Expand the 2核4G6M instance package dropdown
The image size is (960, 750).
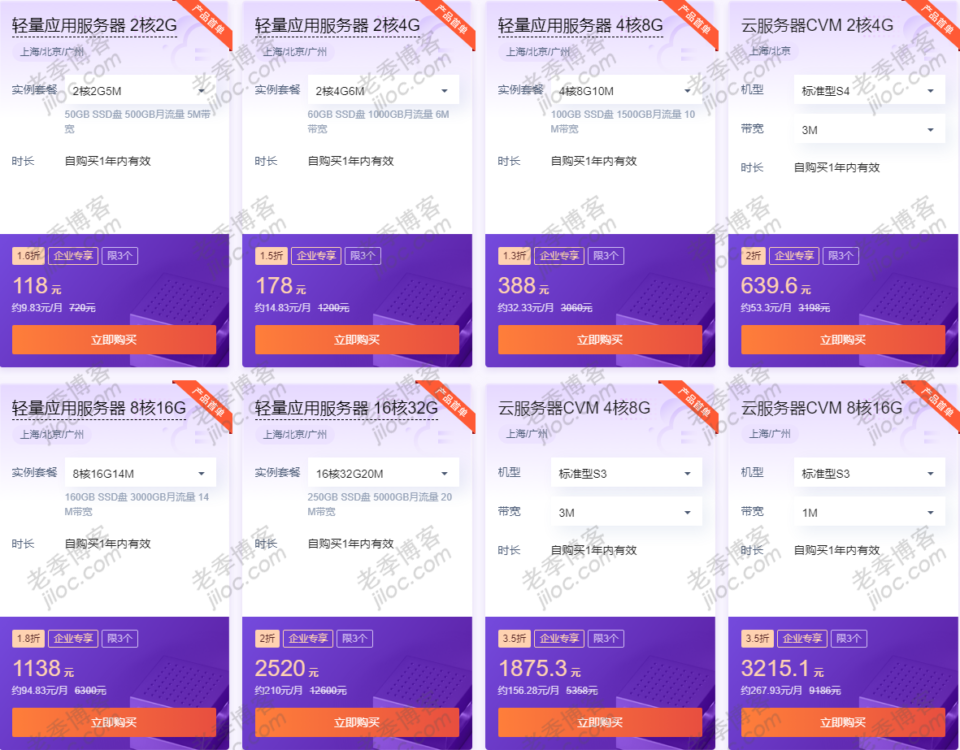coord(383,90)
